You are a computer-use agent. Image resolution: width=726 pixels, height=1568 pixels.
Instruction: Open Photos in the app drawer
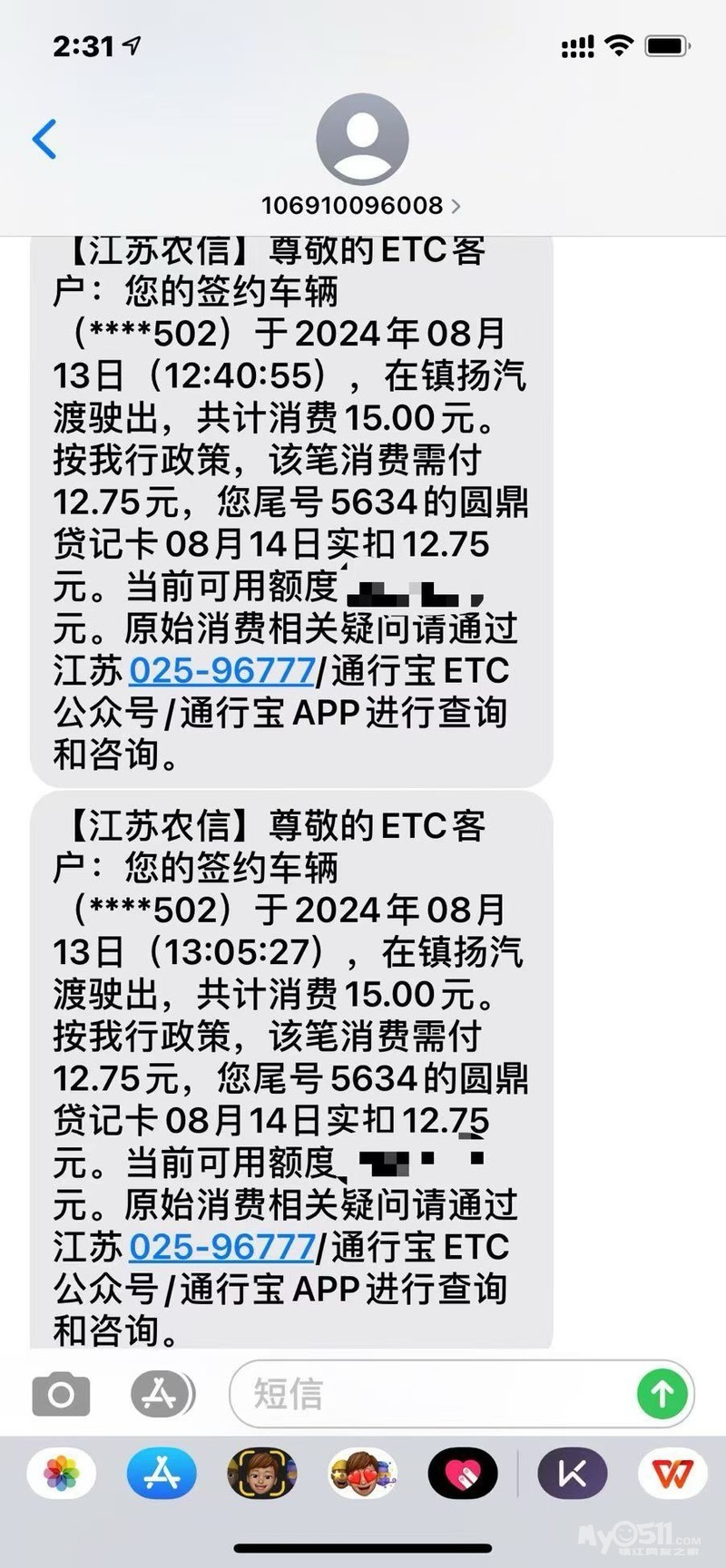click(62, 1474)
